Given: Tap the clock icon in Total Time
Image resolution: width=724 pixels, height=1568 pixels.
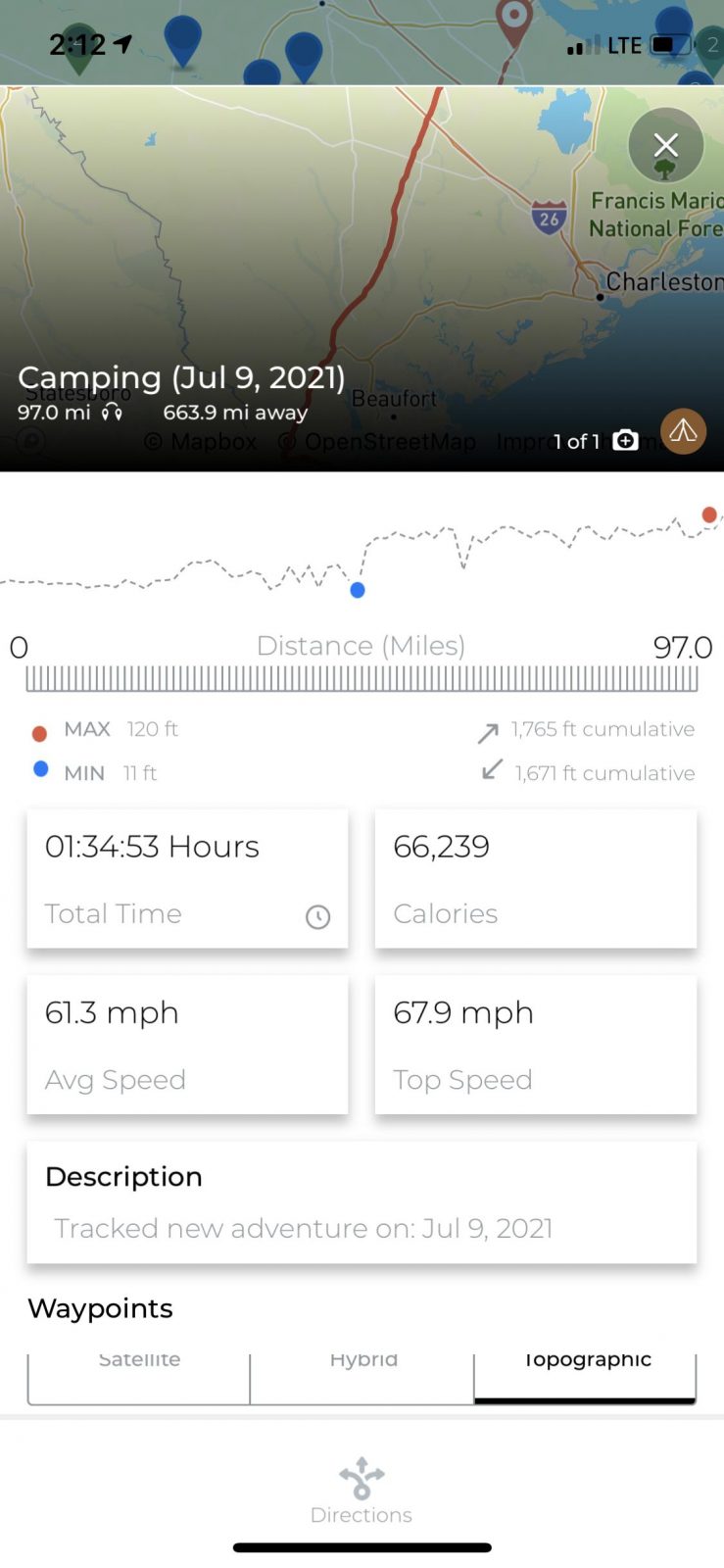Looking at the screenshot, I should tap(317, 917).
